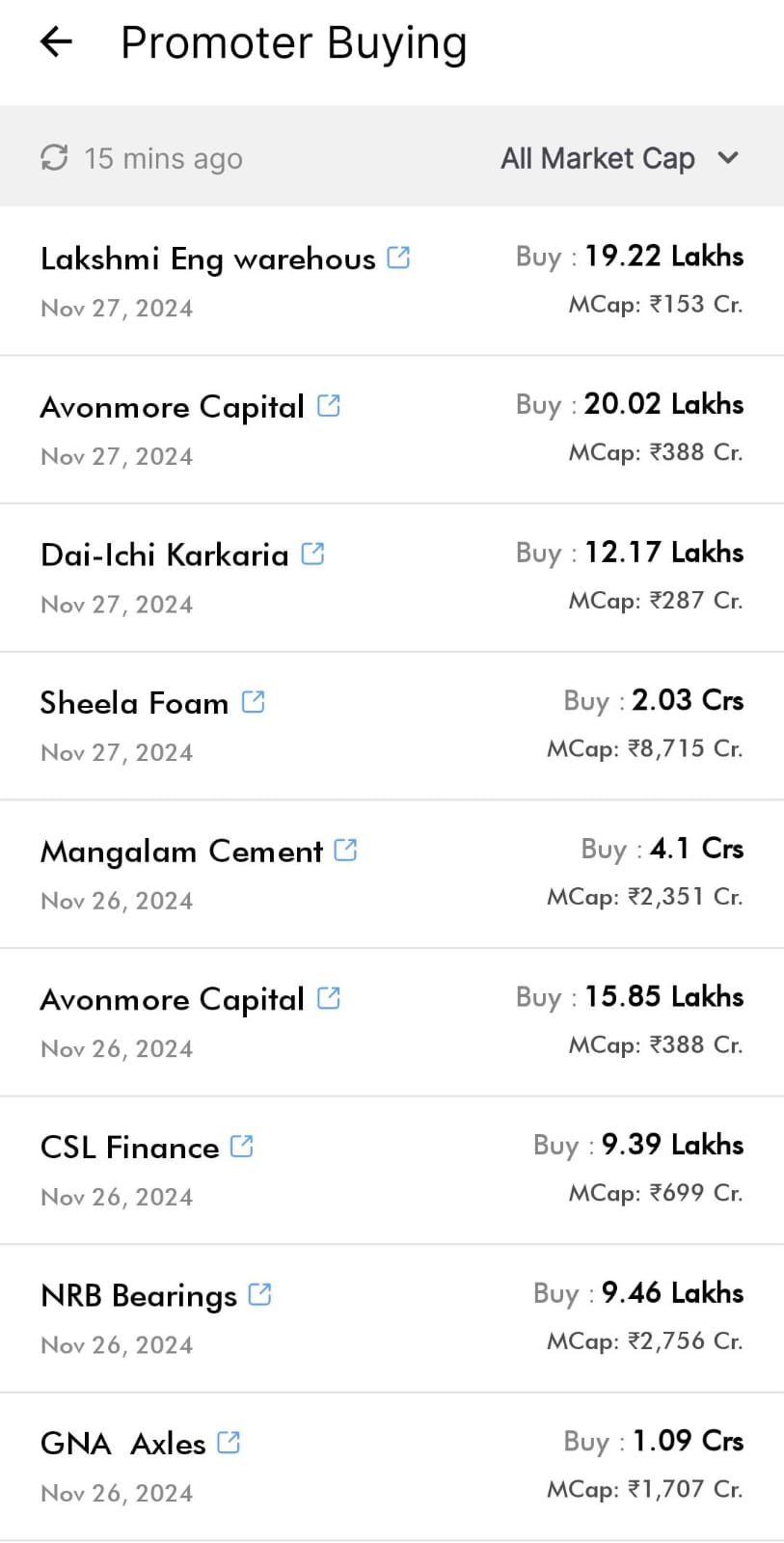Go back from Promoter Buying
Viewport: 784px width, 1543px height.
tap(56, 41)
